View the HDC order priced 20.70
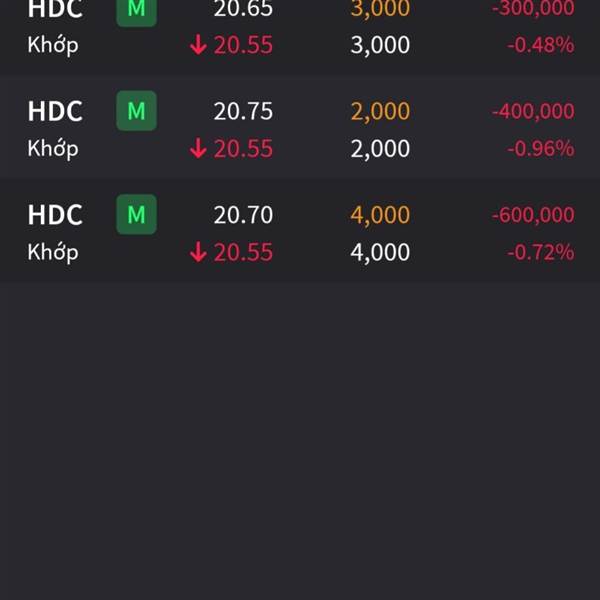Image resolution: width=600 pixels, height=600 pixels. (300, 232)
